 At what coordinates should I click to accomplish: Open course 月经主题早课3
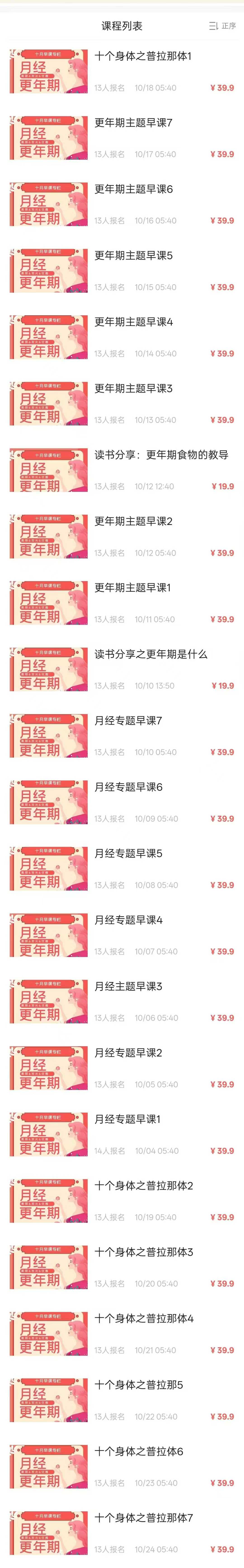pyautogui.click(x=128, y=986)
